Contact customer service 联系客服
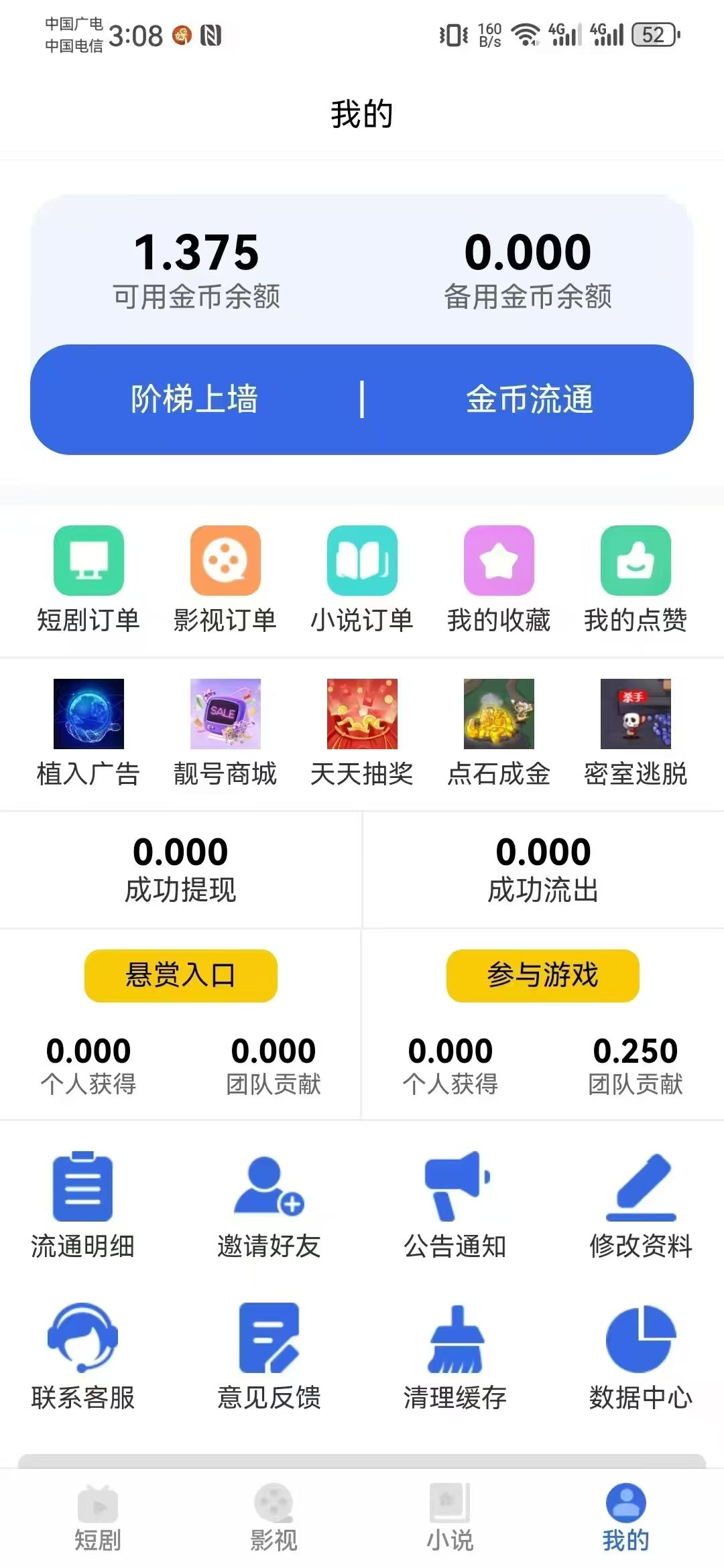 click(x=82, y=1360)
